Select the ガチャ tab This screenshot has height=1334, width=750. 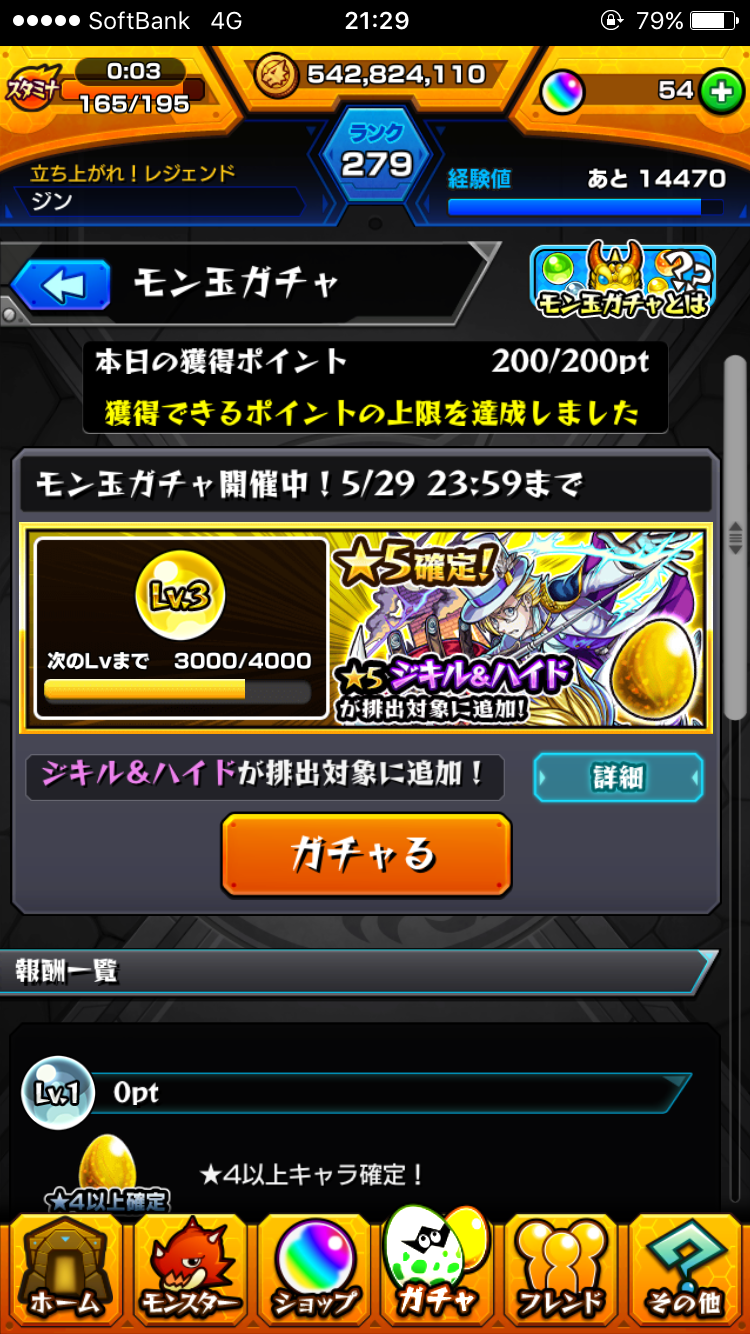pos(437,1266)
